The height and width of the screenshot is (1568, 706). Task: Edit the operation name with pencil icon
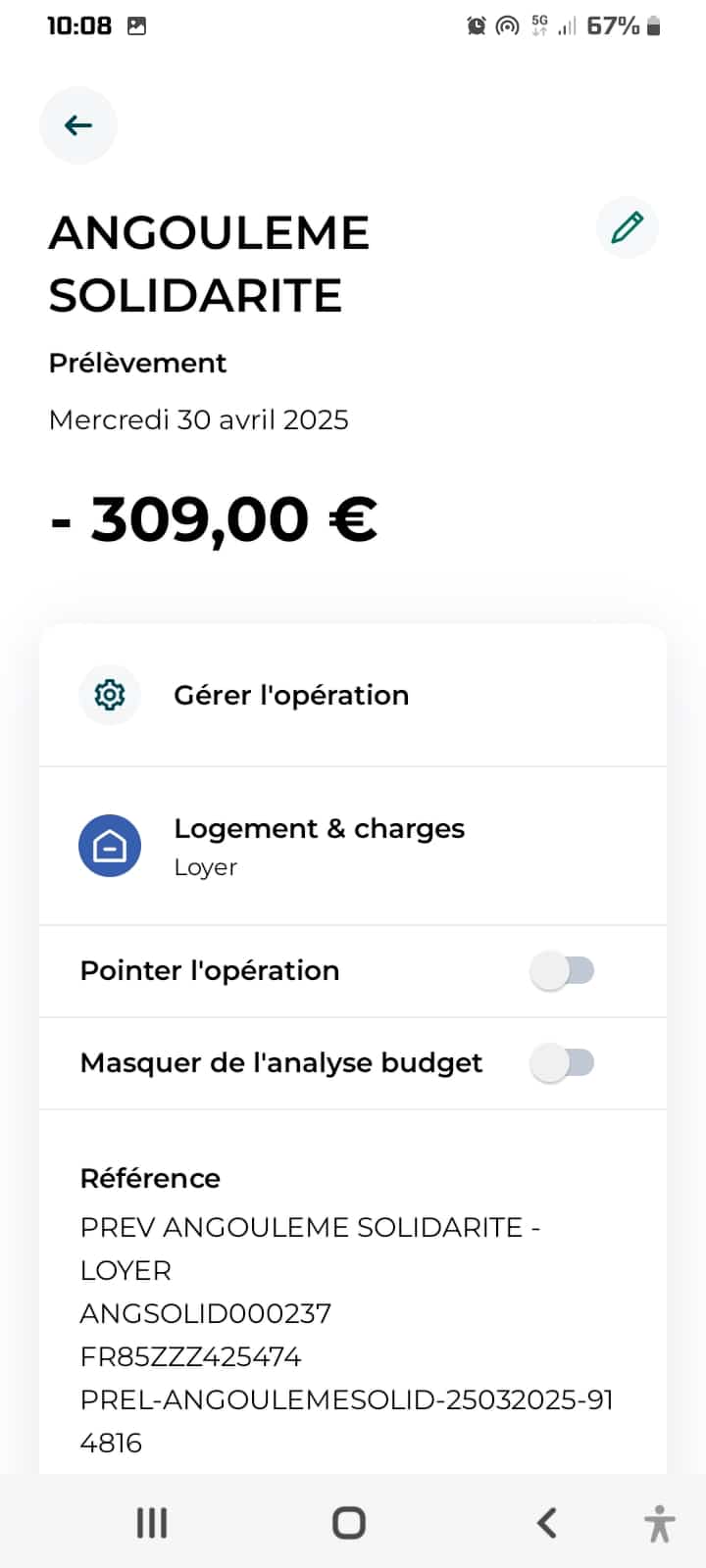click(627, 227)
